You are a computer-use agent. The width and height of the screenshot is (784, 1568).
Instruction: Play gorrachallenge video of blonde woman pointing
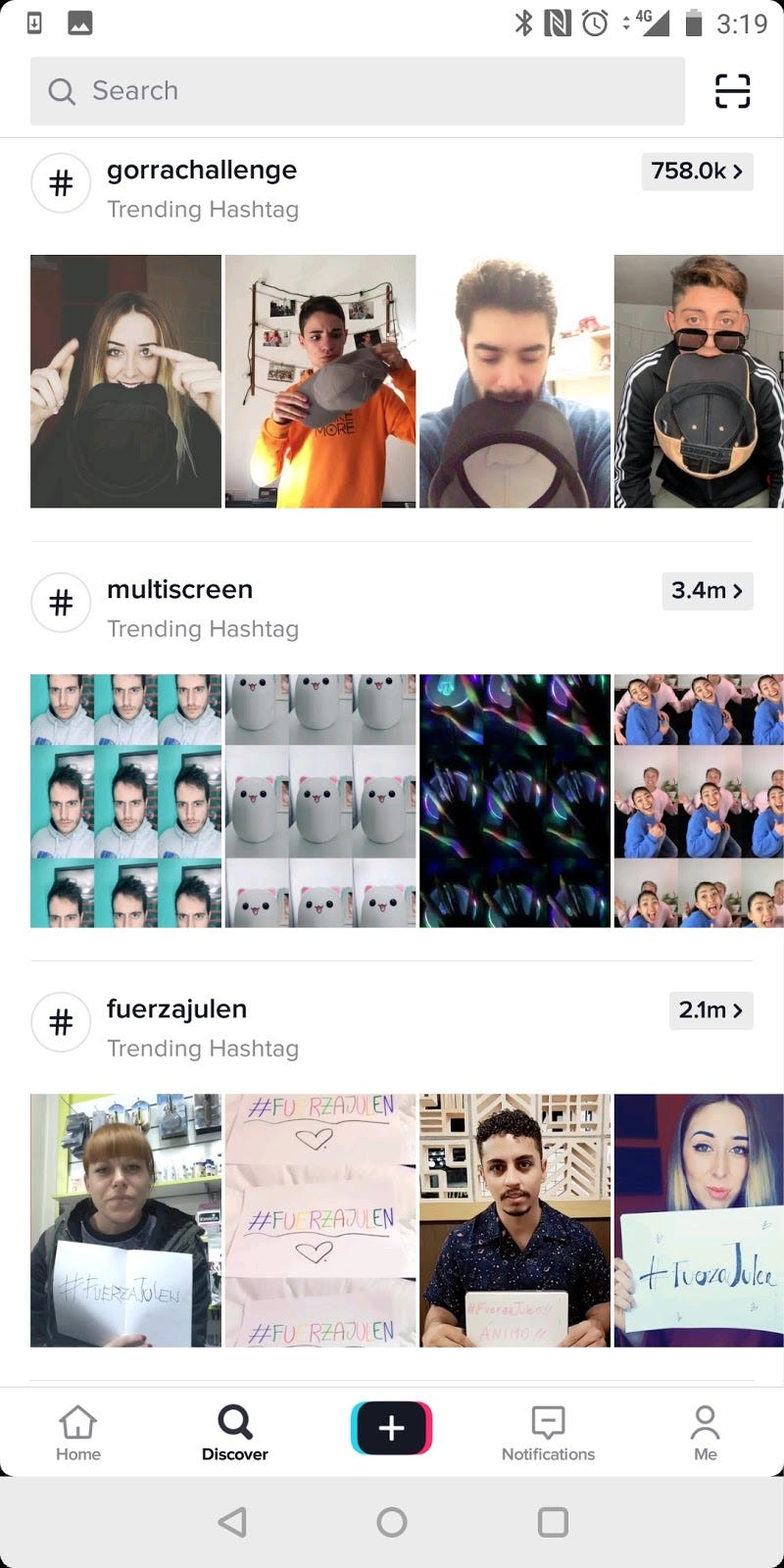[x=125, y=381]
